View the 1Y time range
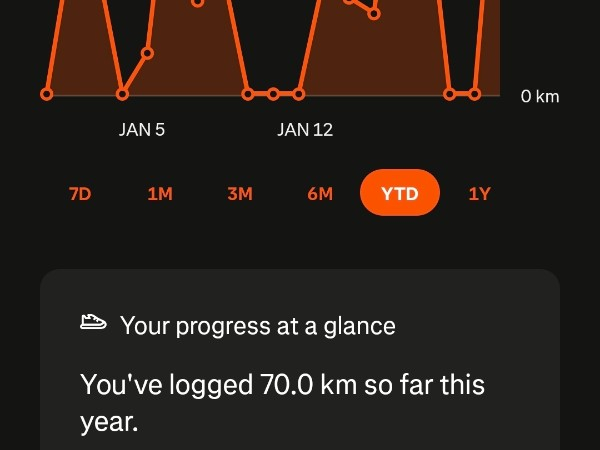The height and width of the screenshot is (450, 600). click(480, 193)
